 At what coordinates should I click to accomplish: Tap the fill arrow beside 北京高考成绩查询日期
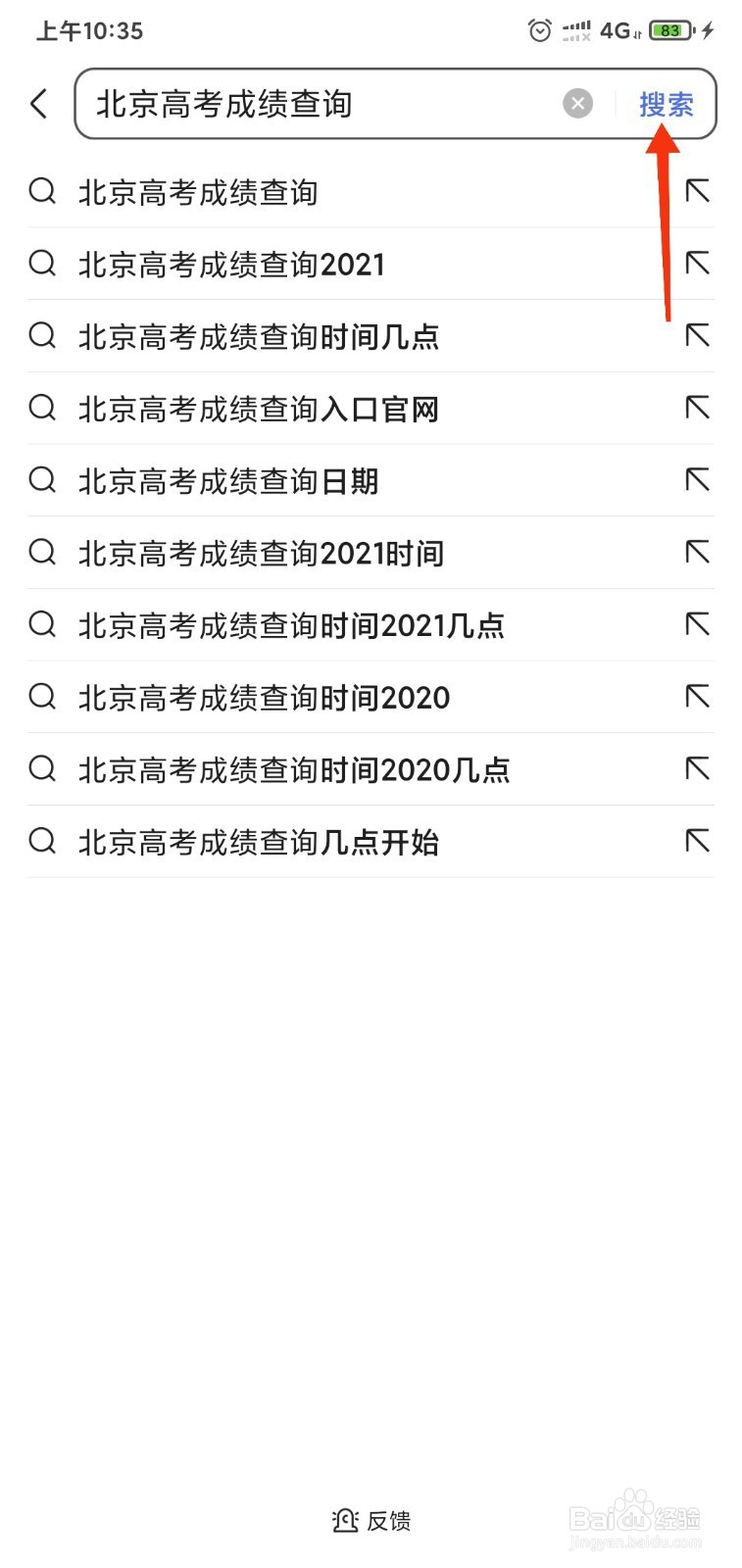(x=697, y=480)
